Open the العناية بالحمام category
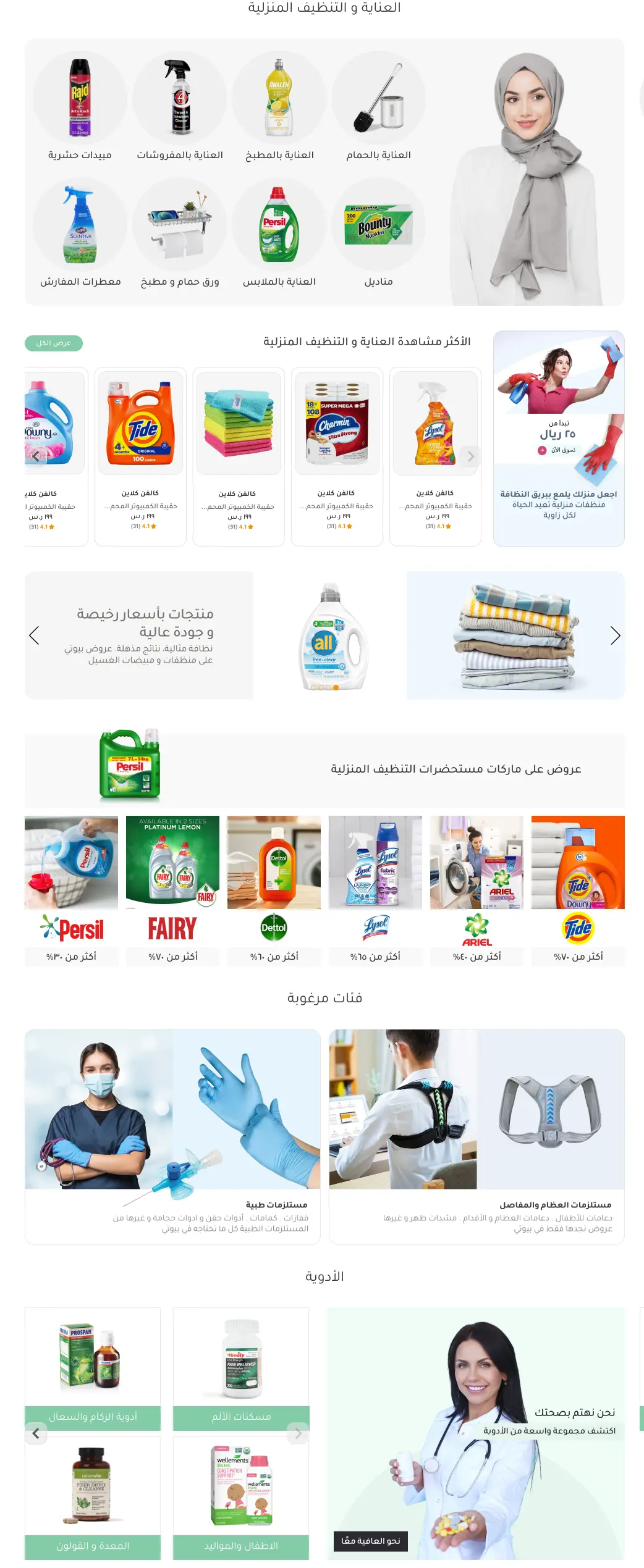This screenshot has height=1568, width=644. pyautogui.click(x=378, y=107)
